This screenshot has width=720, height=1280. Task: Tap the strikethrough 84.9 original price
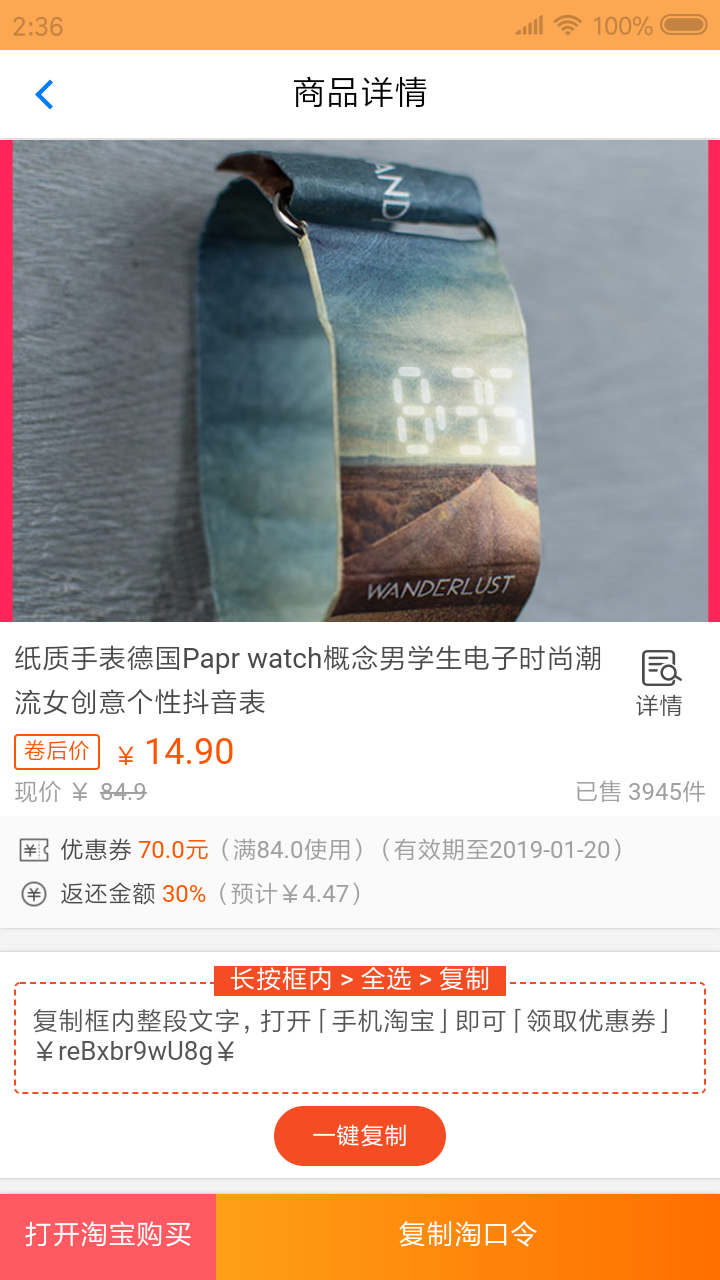click(116, 790)
